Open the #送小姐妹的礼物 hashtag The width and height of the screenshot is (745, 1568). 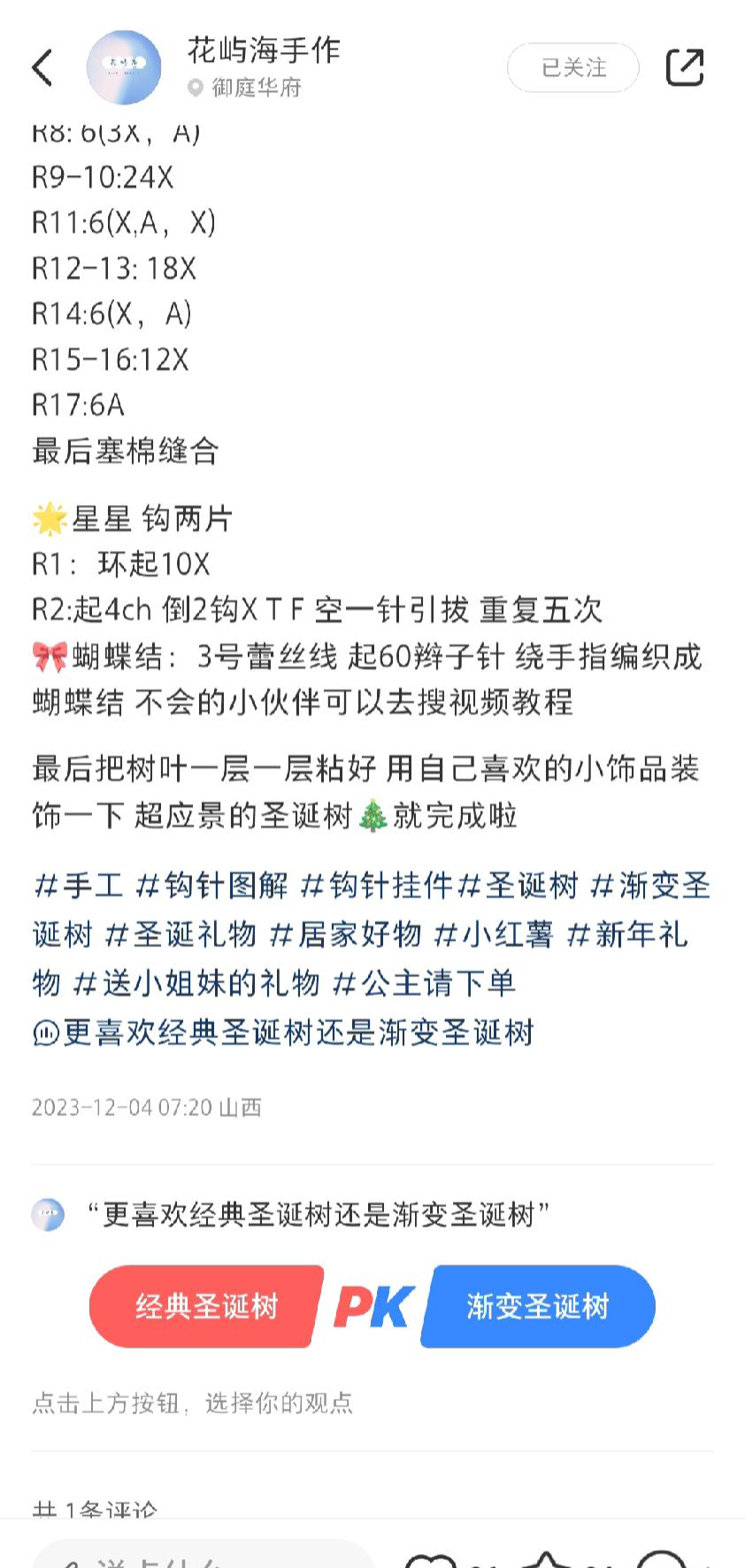[196, 983]
